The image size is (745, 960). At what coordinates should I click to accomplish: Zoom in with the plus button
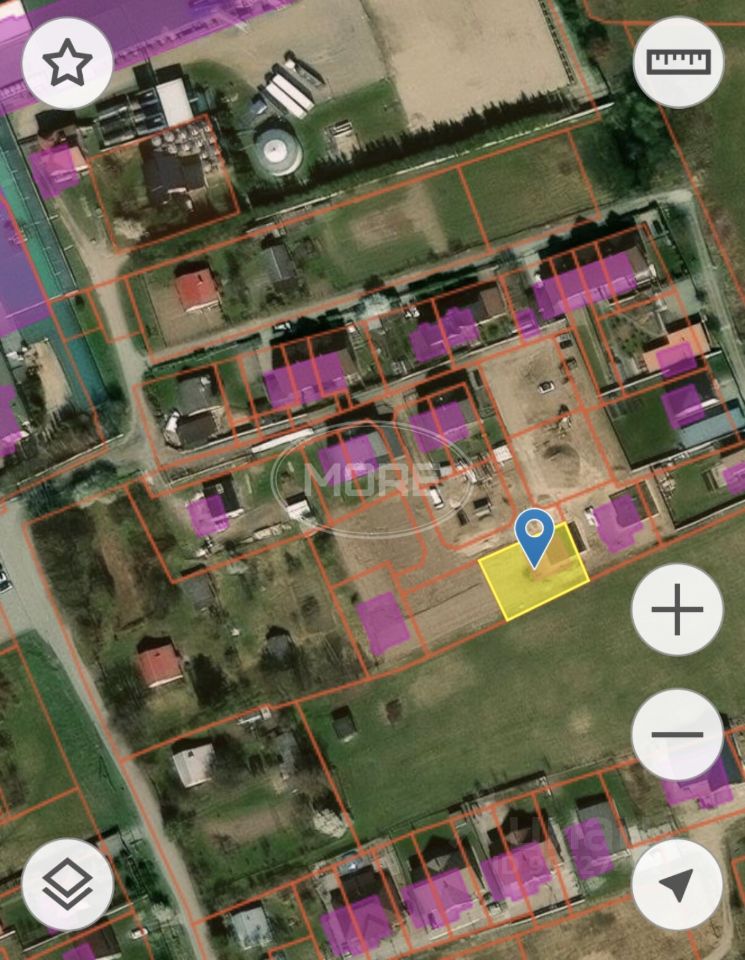(x=677, y=609)
